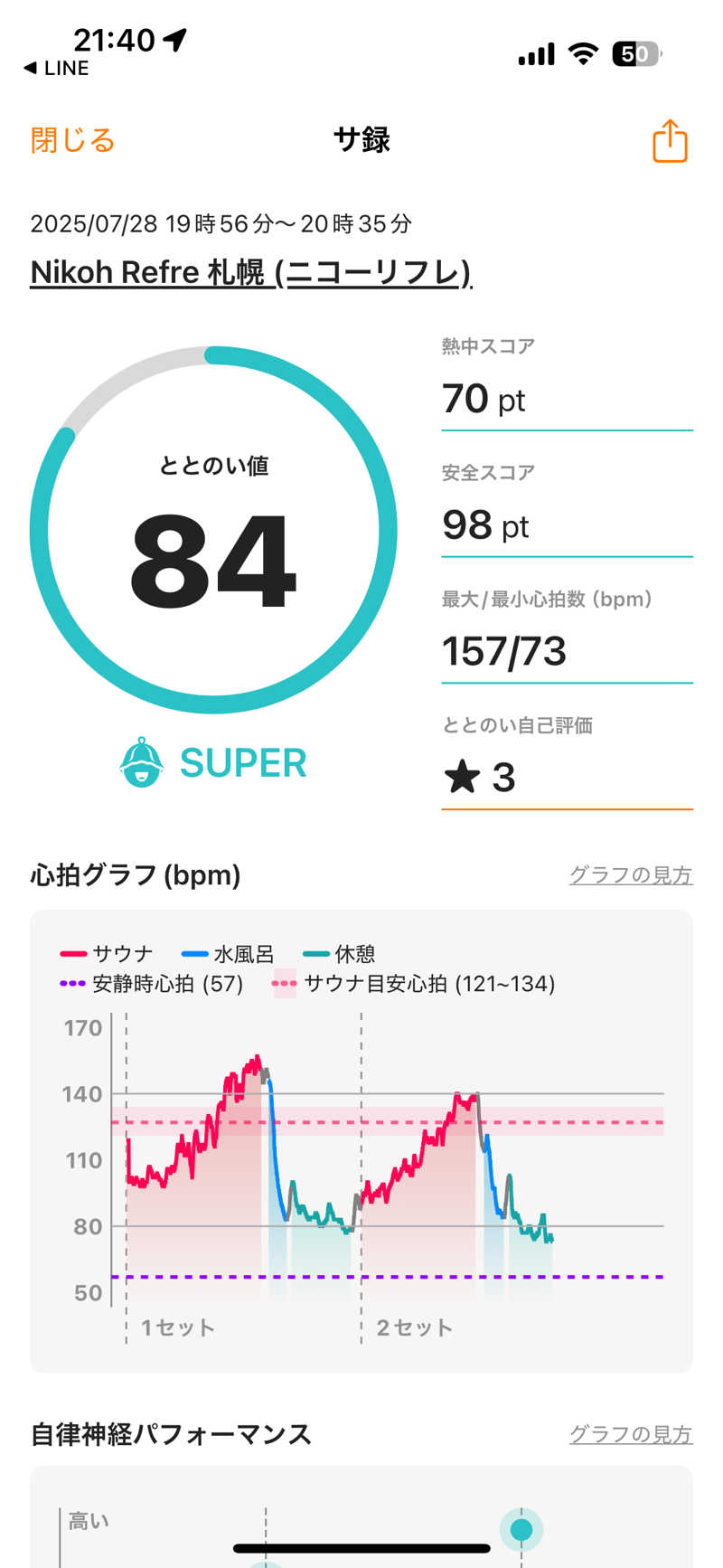Open グラフの見方 for the 心拍グラフ
723x1568 pixels.
[x=630, y=874]
